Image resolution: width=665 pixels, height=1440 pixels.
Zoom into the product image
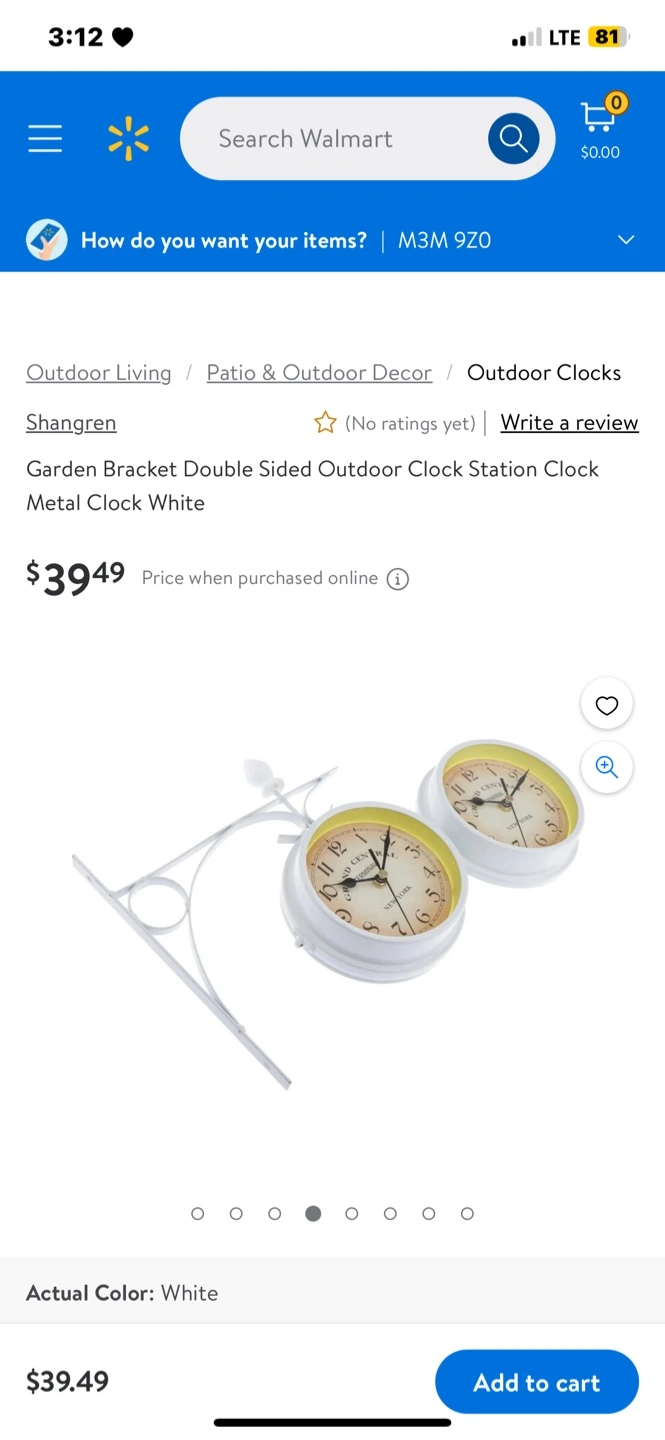click(607, 767)
